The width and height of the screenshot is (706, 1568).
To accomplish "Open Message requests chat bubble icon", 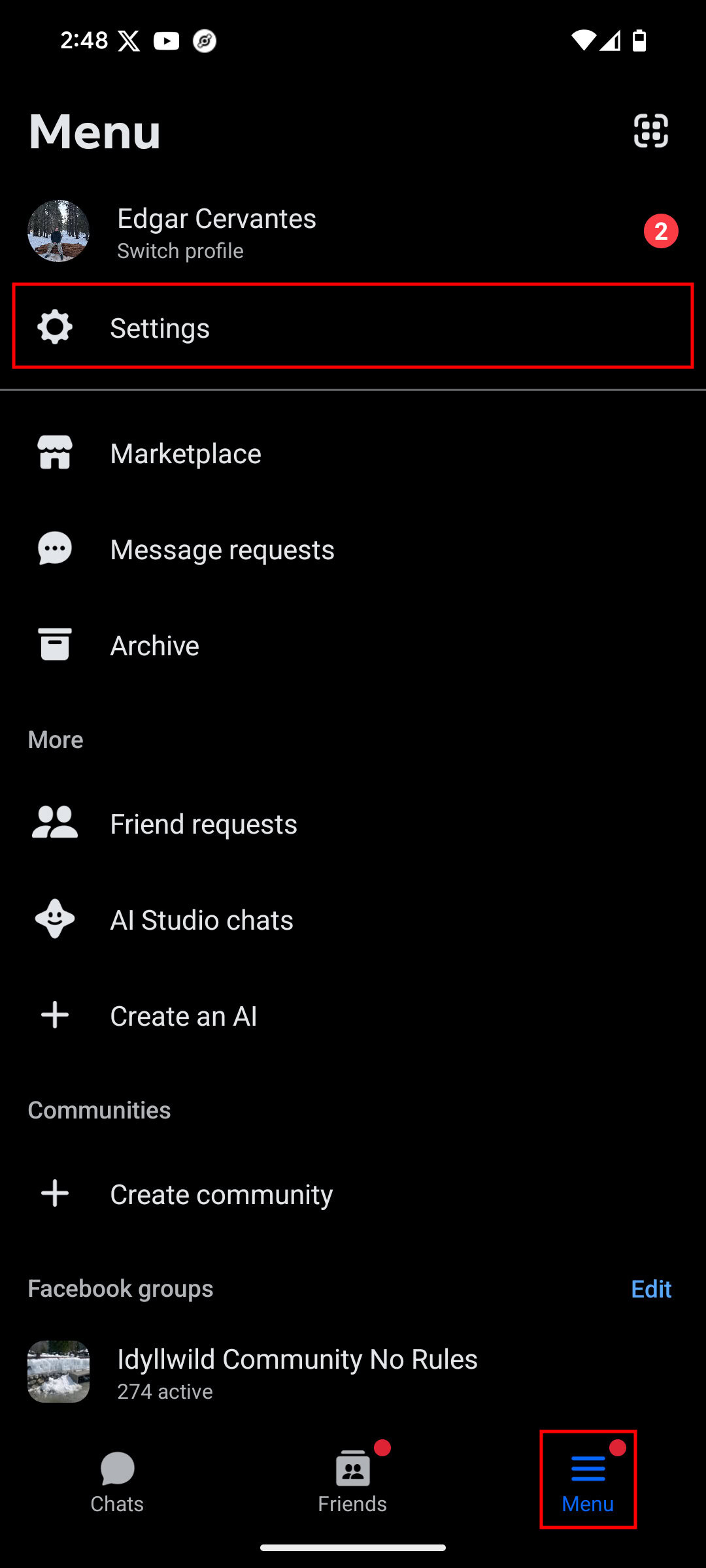I will coord(54,548).
